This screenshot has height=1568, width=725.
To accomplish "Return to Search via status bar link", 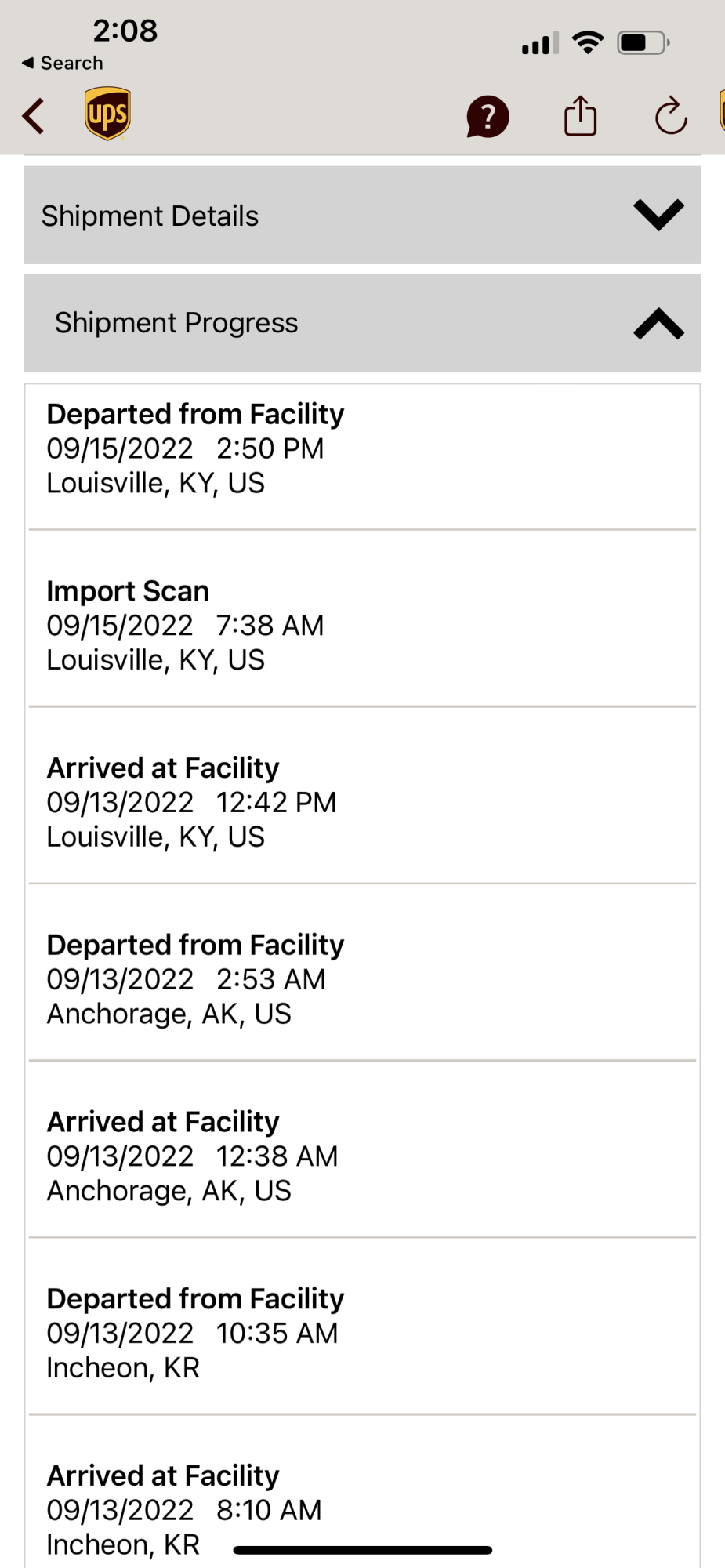I will [63, 63].
